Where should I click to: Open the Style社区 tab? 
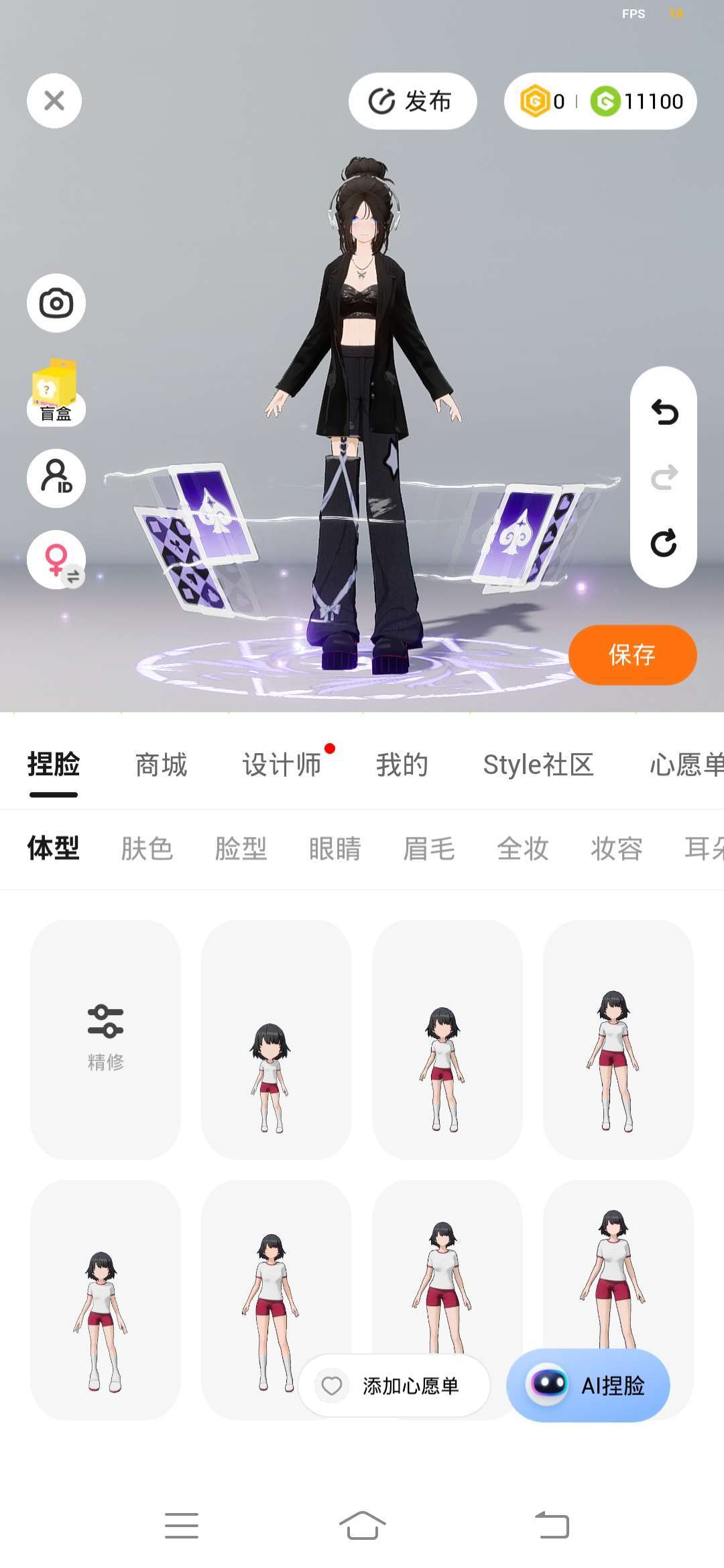[539, 765]
